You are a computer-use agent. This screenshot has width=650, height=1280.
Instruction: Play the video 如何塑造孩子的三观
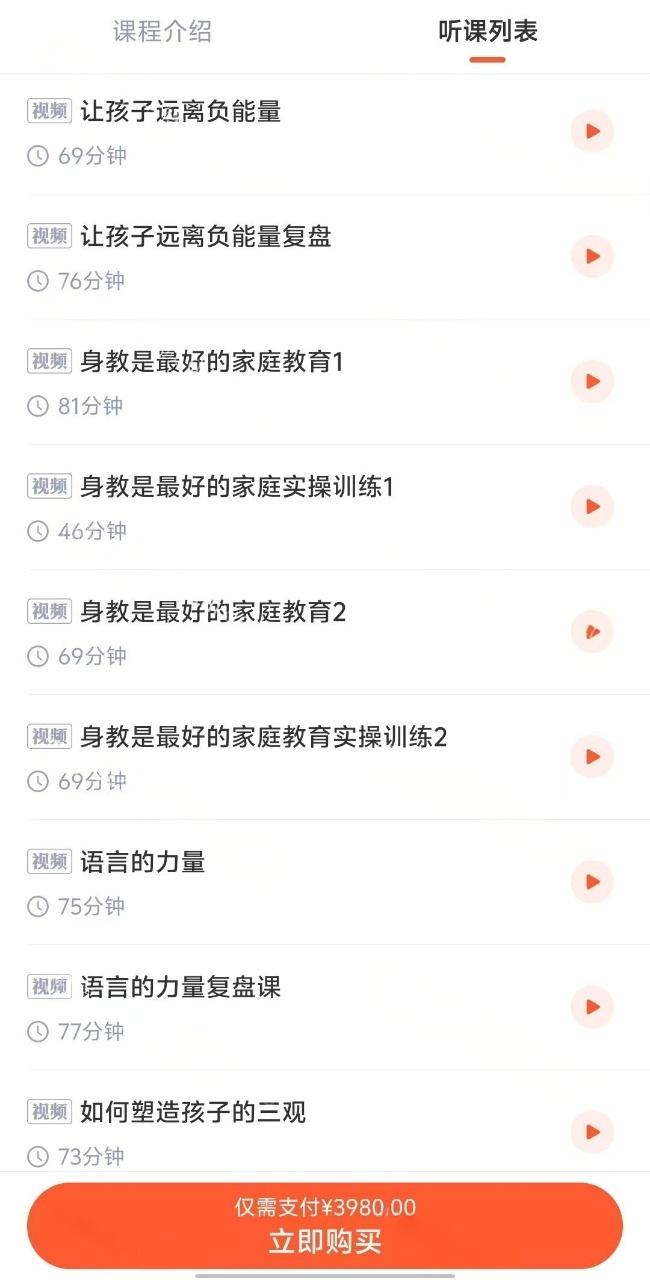pyautogui.click(x=592, y=1131)
